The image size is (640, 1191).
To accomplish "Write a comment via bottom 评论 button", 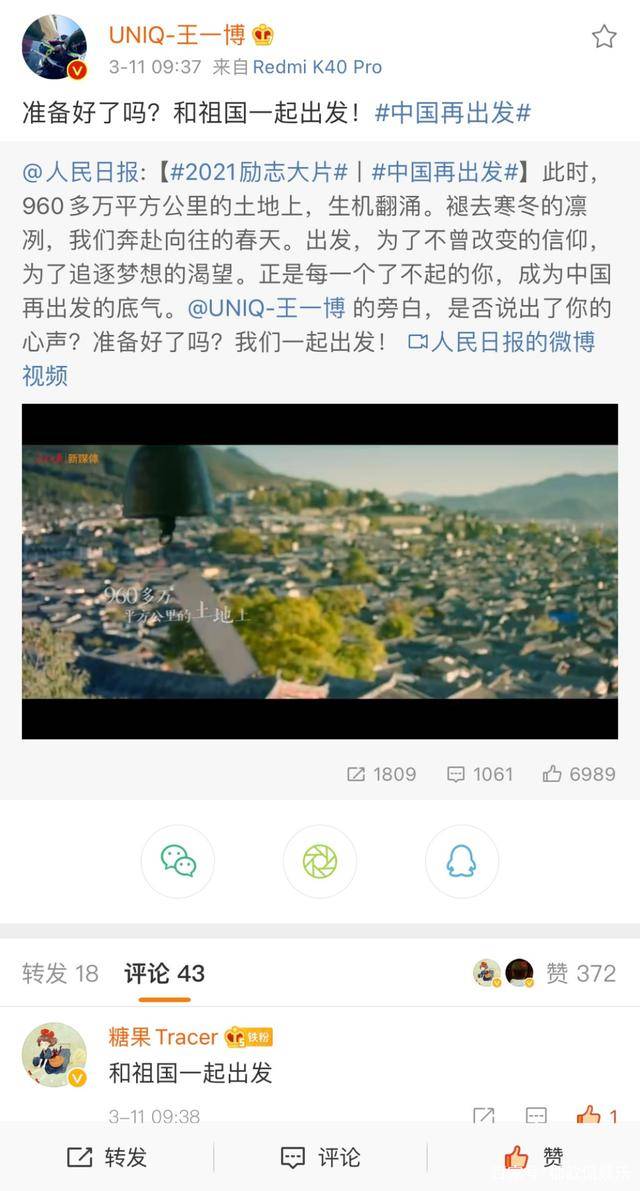I will point(320,1157).
